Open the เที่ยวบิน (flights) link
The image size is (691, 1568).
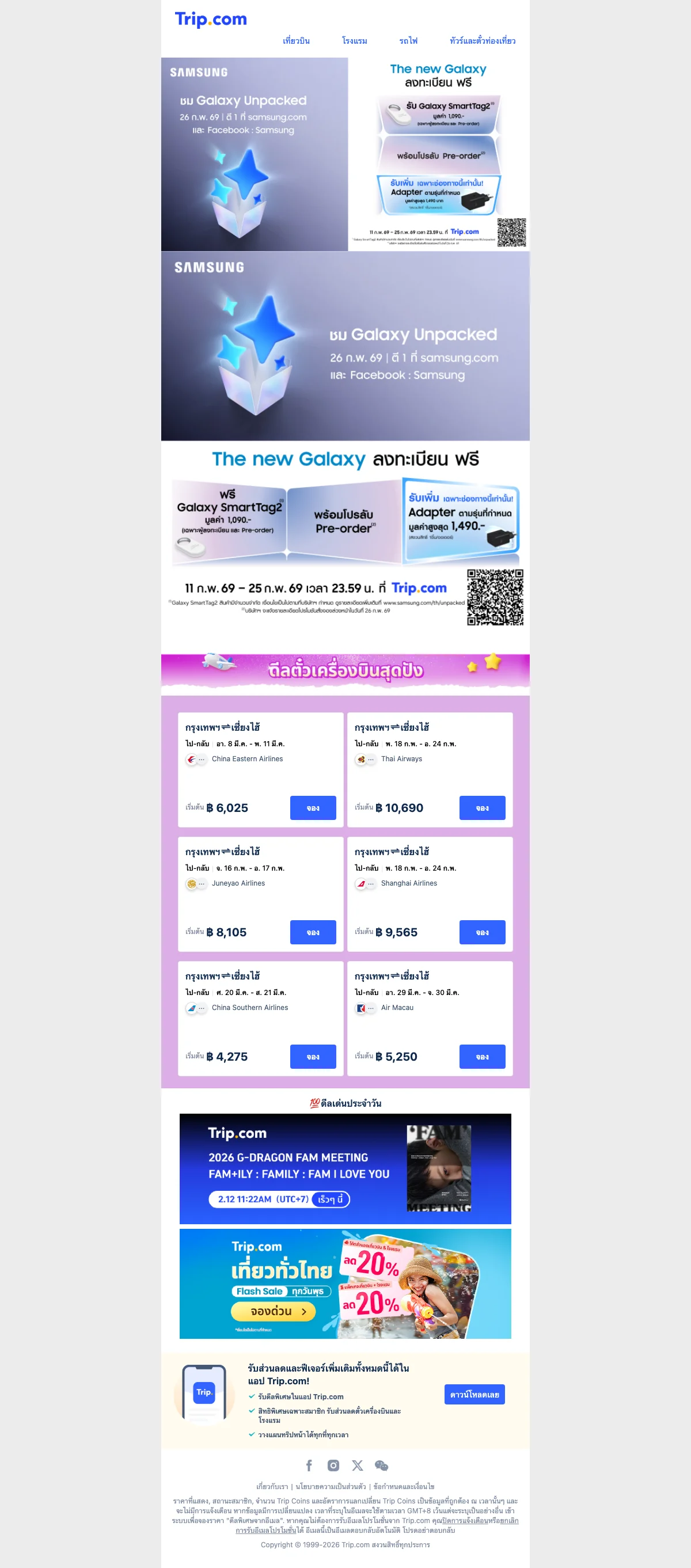pos(296,41)
